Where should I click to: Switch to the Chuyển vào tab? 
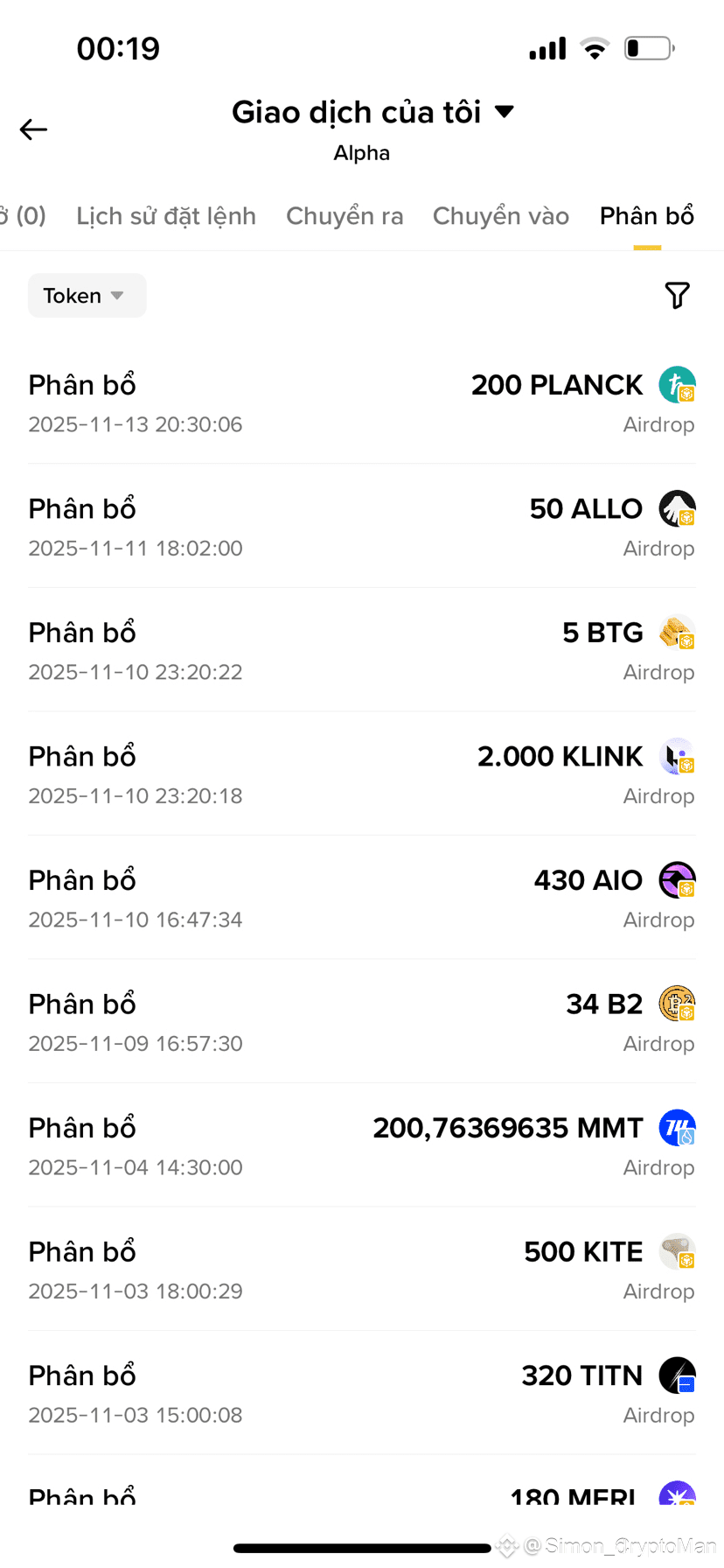tap(500, 216)
